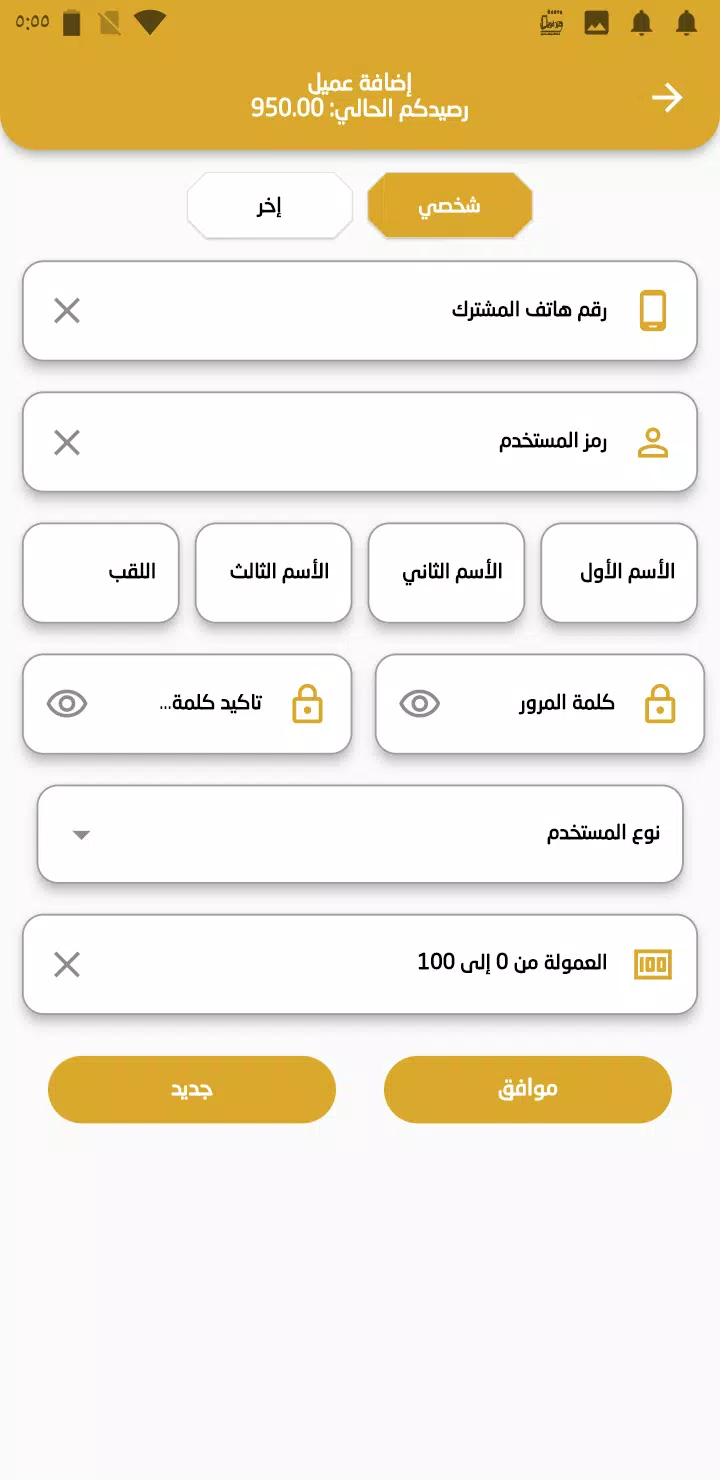Screen dimensions: 720x1480
Task: Tap the جديد button
Action: [x=191, y=1089]
